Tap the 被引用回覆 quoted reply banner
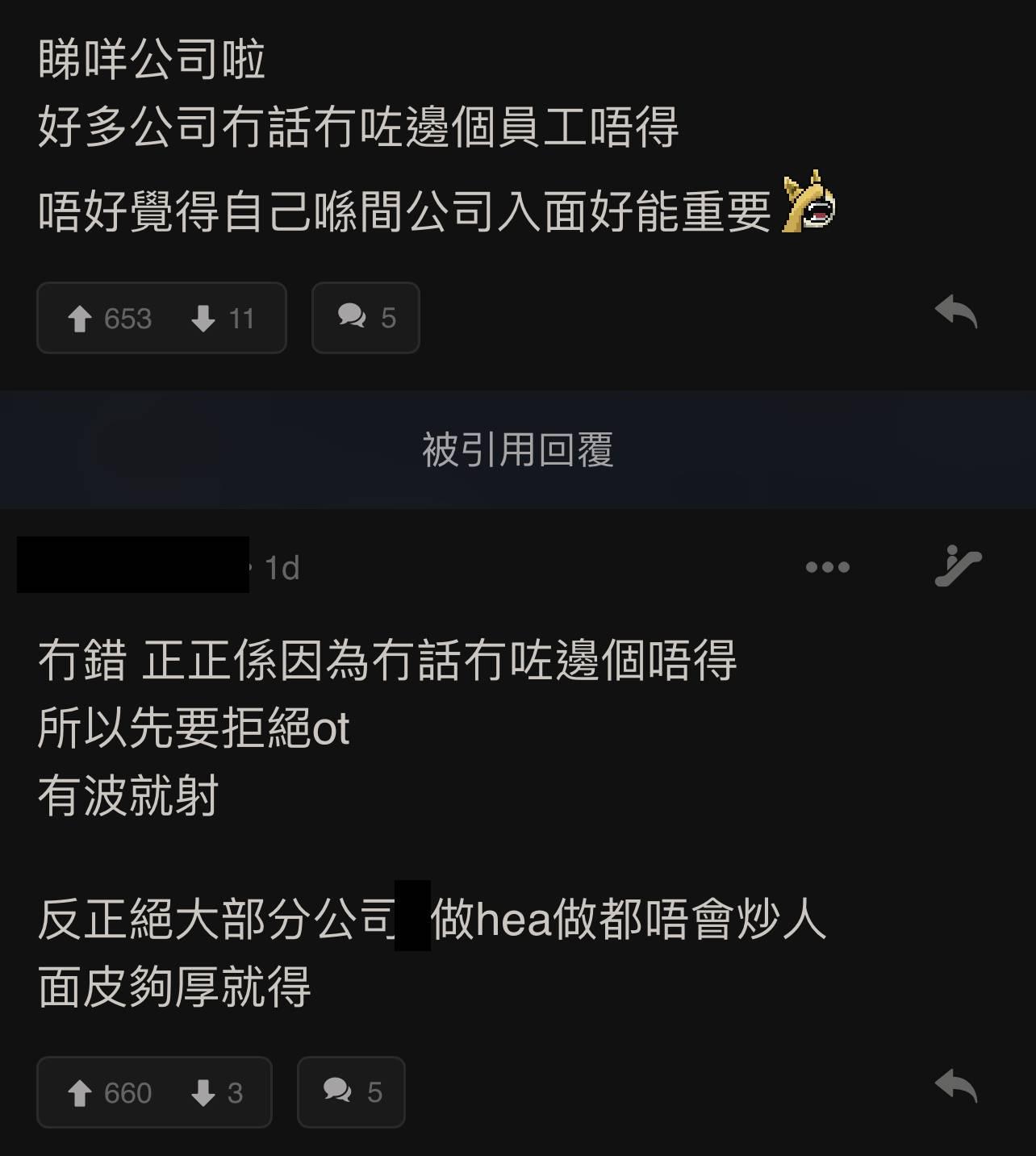This screenshot has width=1036, height=1156. (518, 449)
